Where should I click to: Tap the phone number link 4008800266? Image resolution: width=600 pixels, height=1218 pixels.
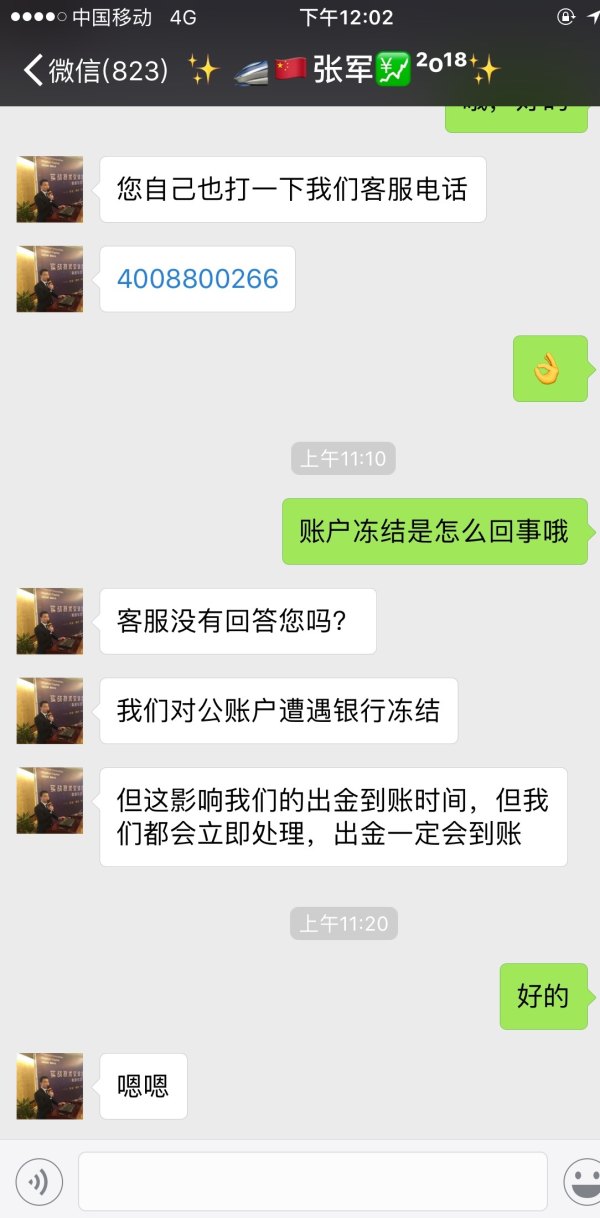pos(197,279)
